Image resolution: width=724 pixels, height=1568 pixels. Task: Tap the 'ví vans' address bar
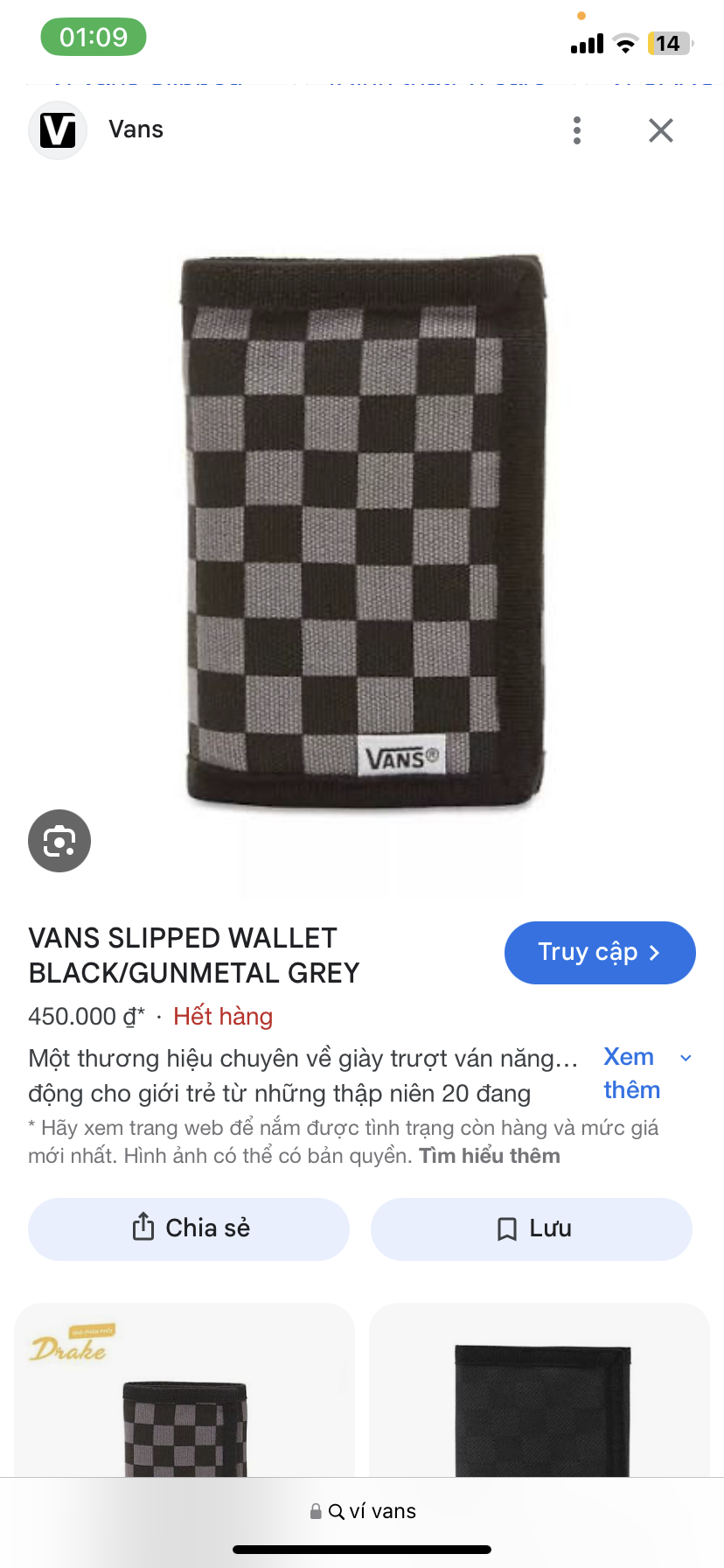(362, 1511)
